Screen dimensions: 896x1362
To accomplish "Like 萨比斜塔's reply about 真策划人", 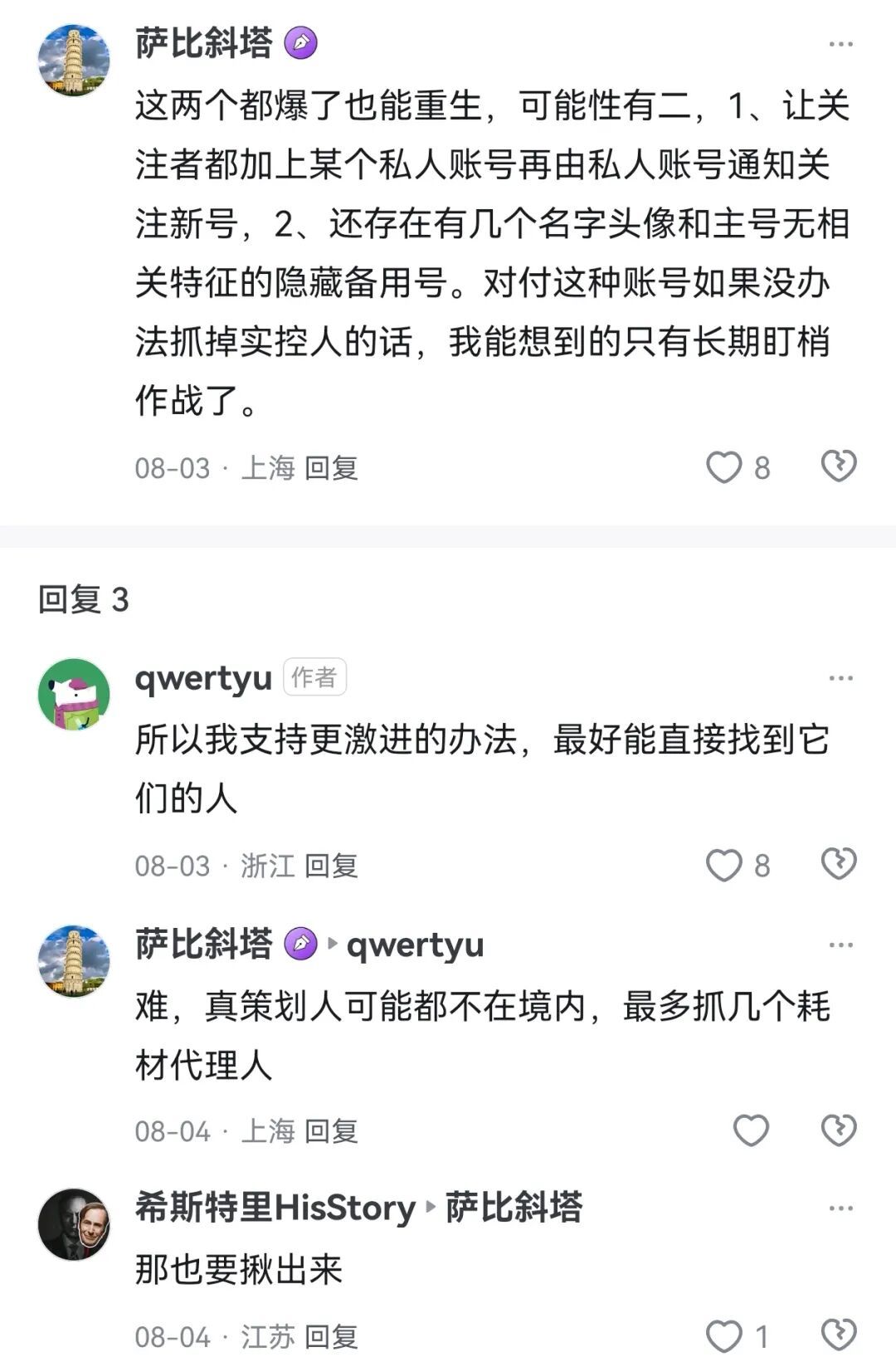I will pyautogui.click(x=751, y=1130).
